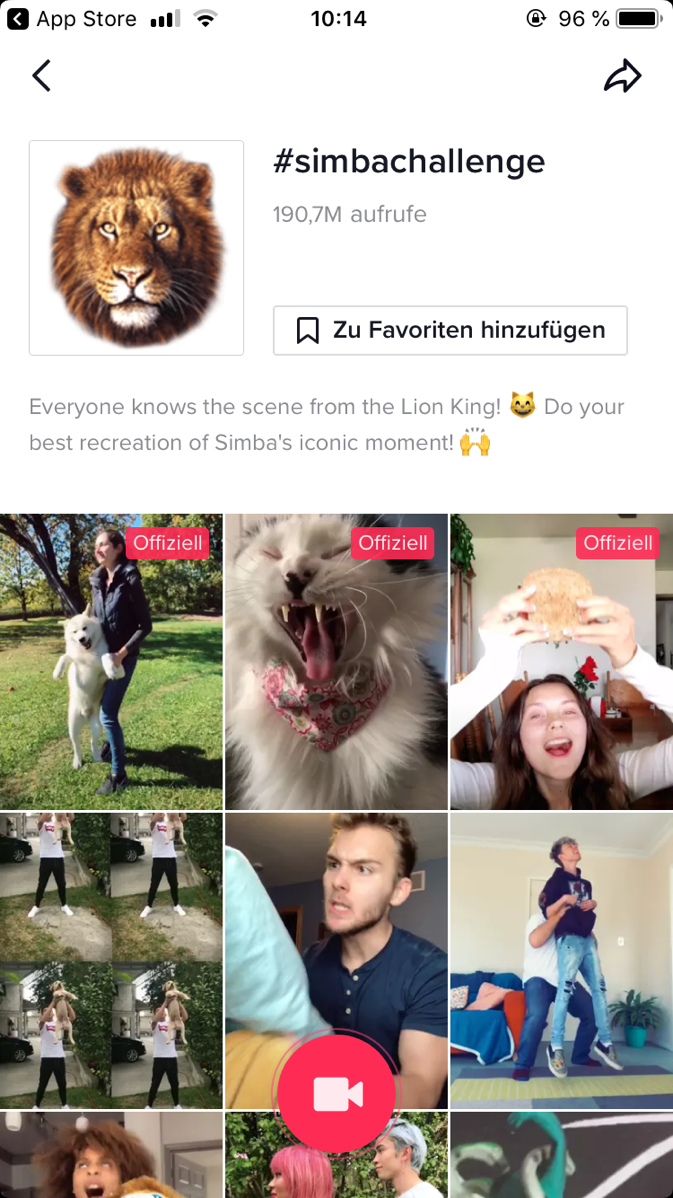Image resolution: width=673 pixels, height=1198 pixels.
Task: Open the four-panel video of man lifting puppy
Action: click(112, 961)
